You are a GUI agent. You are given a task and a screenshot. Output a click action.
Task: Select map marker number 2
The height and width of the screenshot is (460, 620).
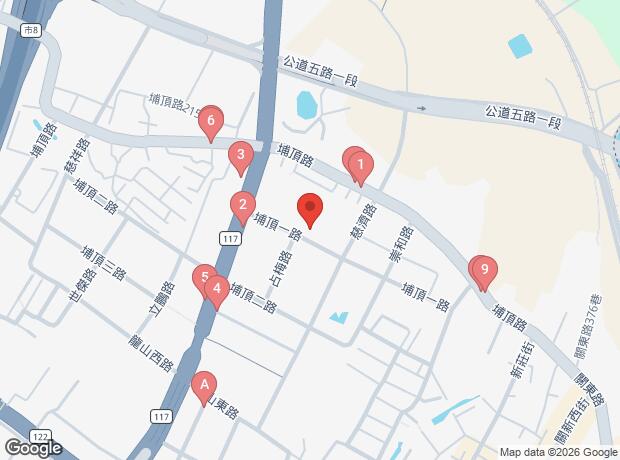(242, 206)
